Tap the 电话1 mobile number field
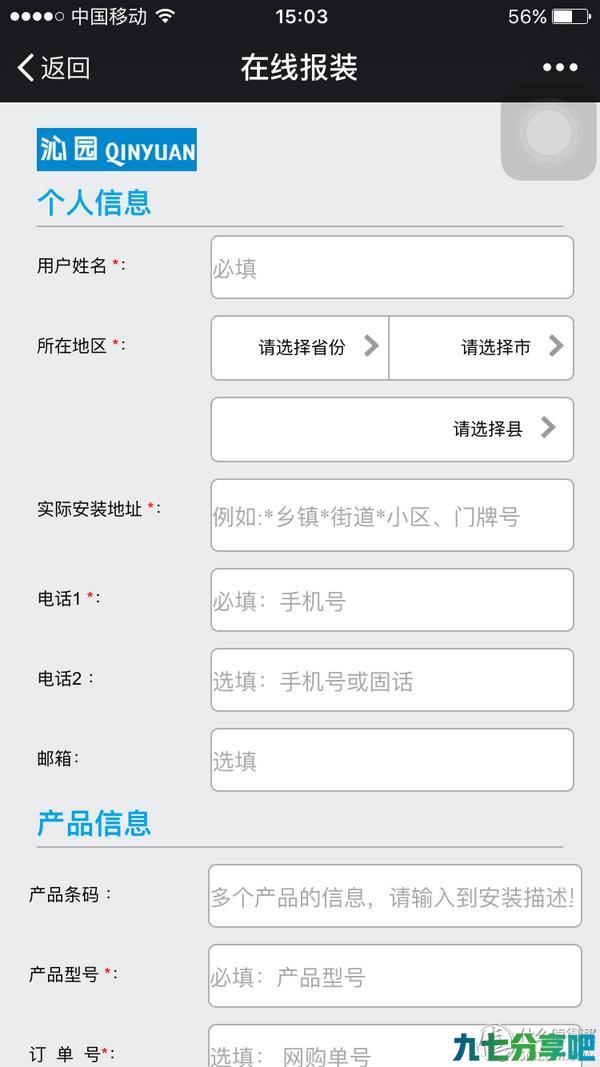The height and width of the screenshot is (1067, 600). coord(392,600)
